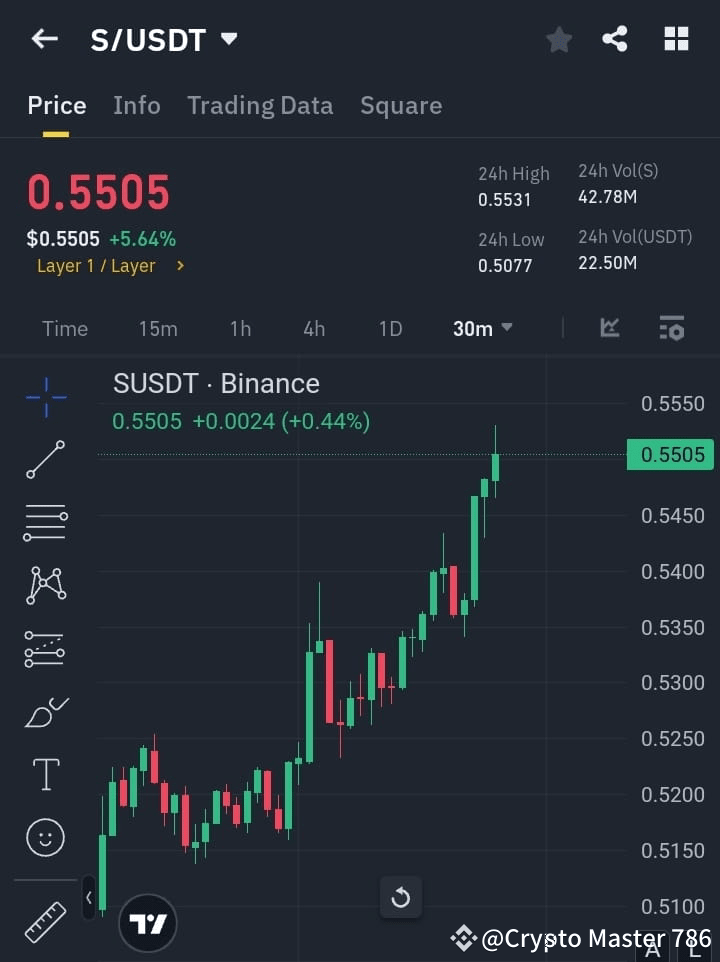Select the ruler measurement tool
The image size is (720, 962).
tap(45, 916)
